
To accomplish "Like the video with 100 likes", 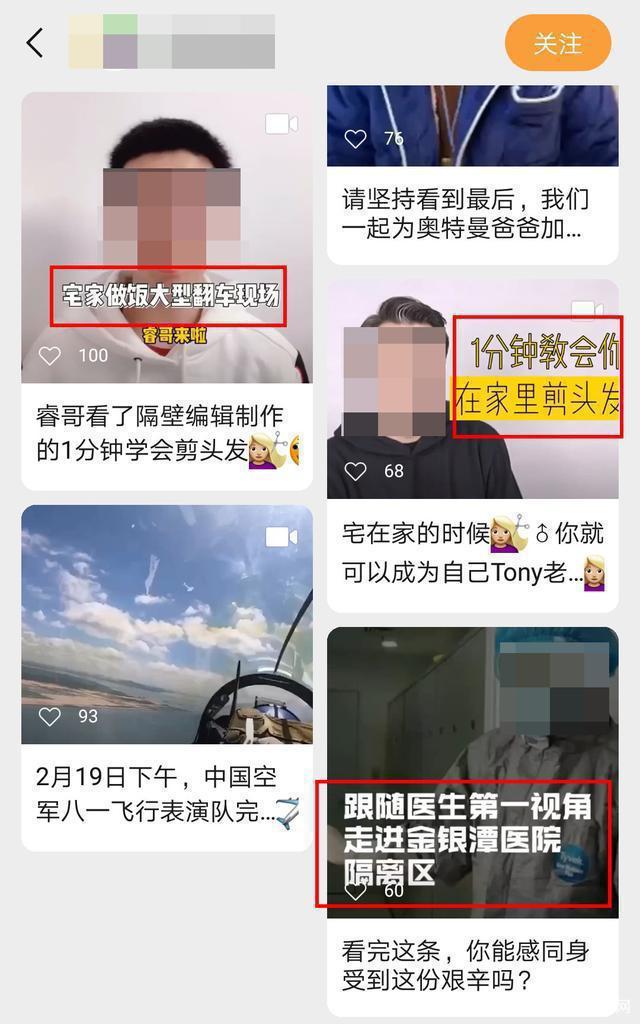I will pyautogui.click(x=49, y=355).
